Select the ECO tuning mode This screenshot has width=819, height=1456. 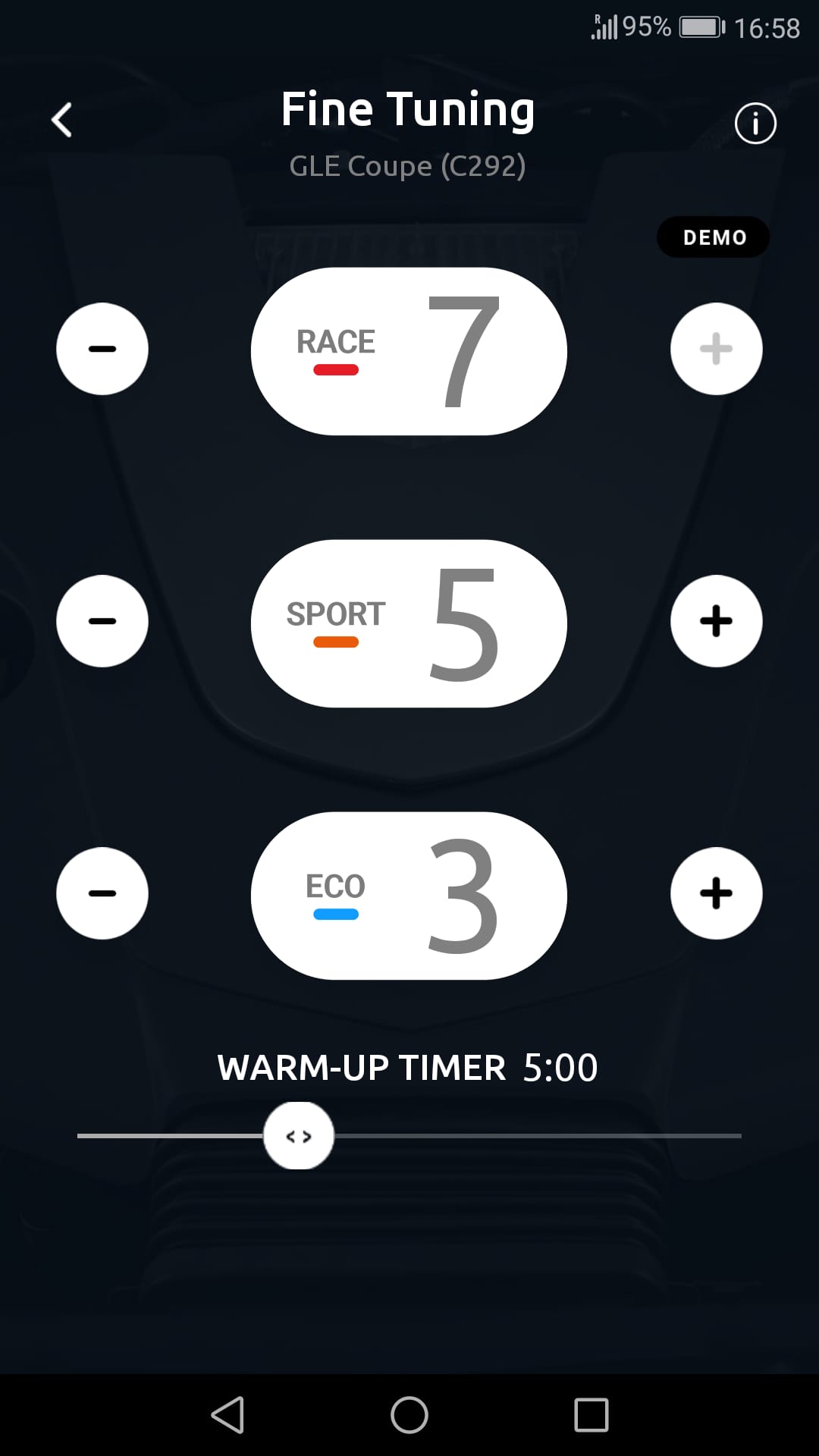409,893
